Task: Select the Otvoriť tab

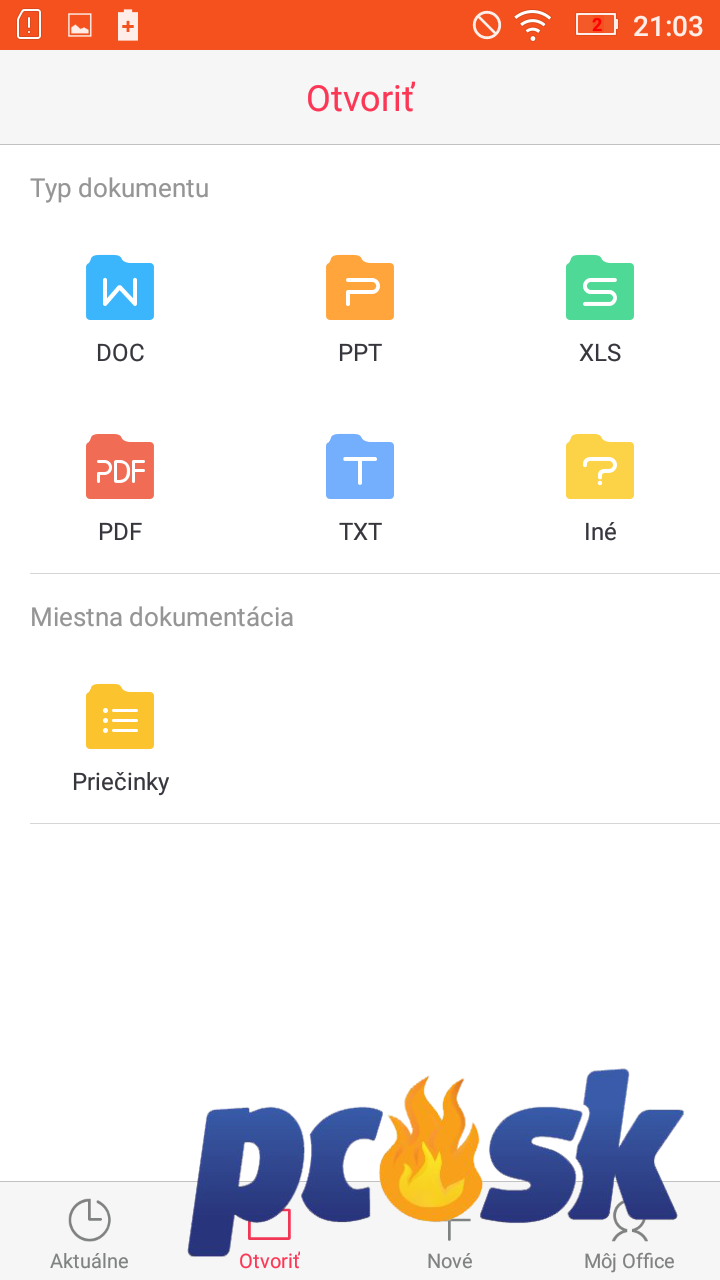Action: (x=270, y=1232)
